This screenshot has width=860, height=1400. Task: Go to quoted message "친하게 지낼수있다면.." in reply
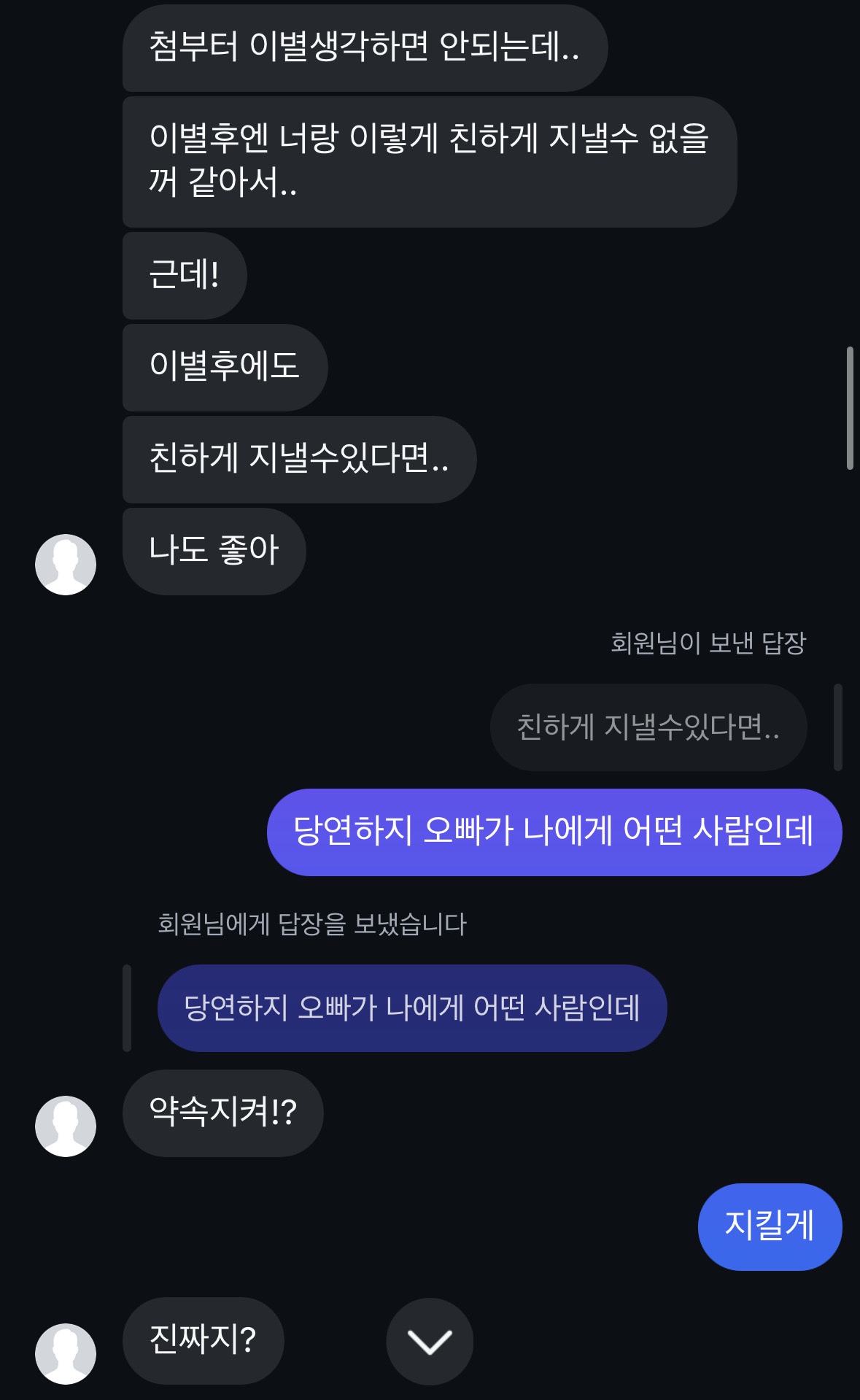[648, 727]
